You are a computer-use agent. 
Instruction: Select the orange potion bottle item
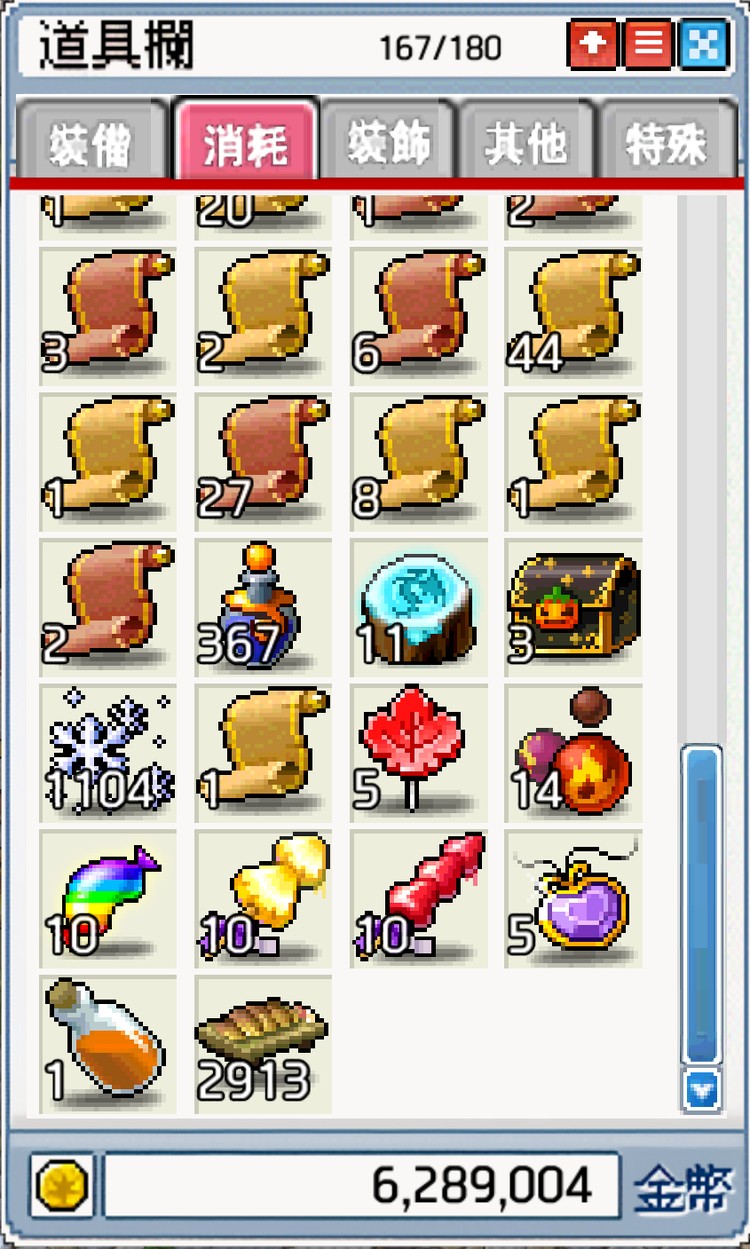(x=108, y=1044)
